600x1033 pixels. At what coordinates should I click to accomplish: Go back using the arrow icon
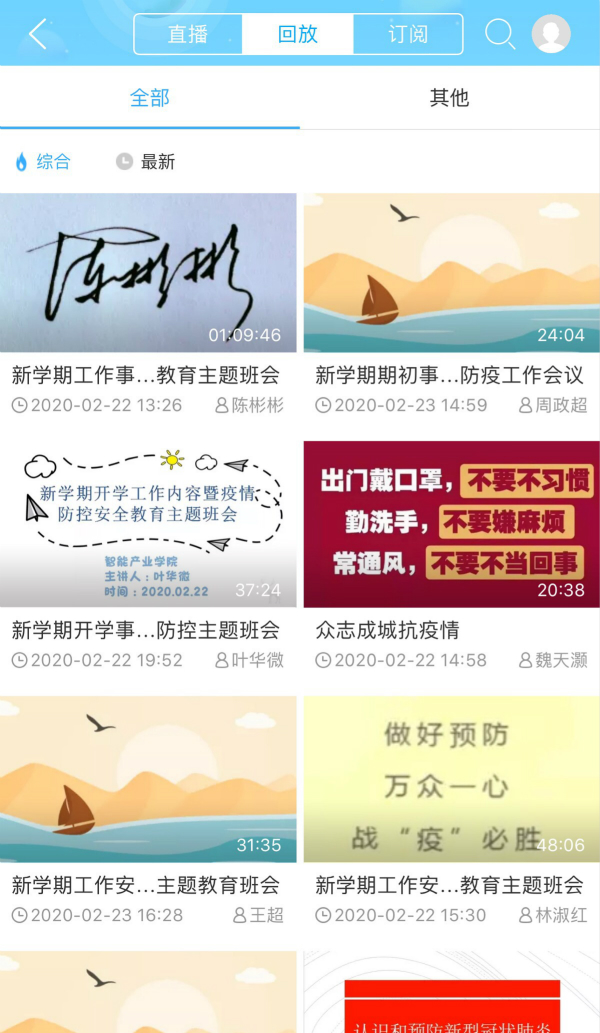click(x=37, y=34)
